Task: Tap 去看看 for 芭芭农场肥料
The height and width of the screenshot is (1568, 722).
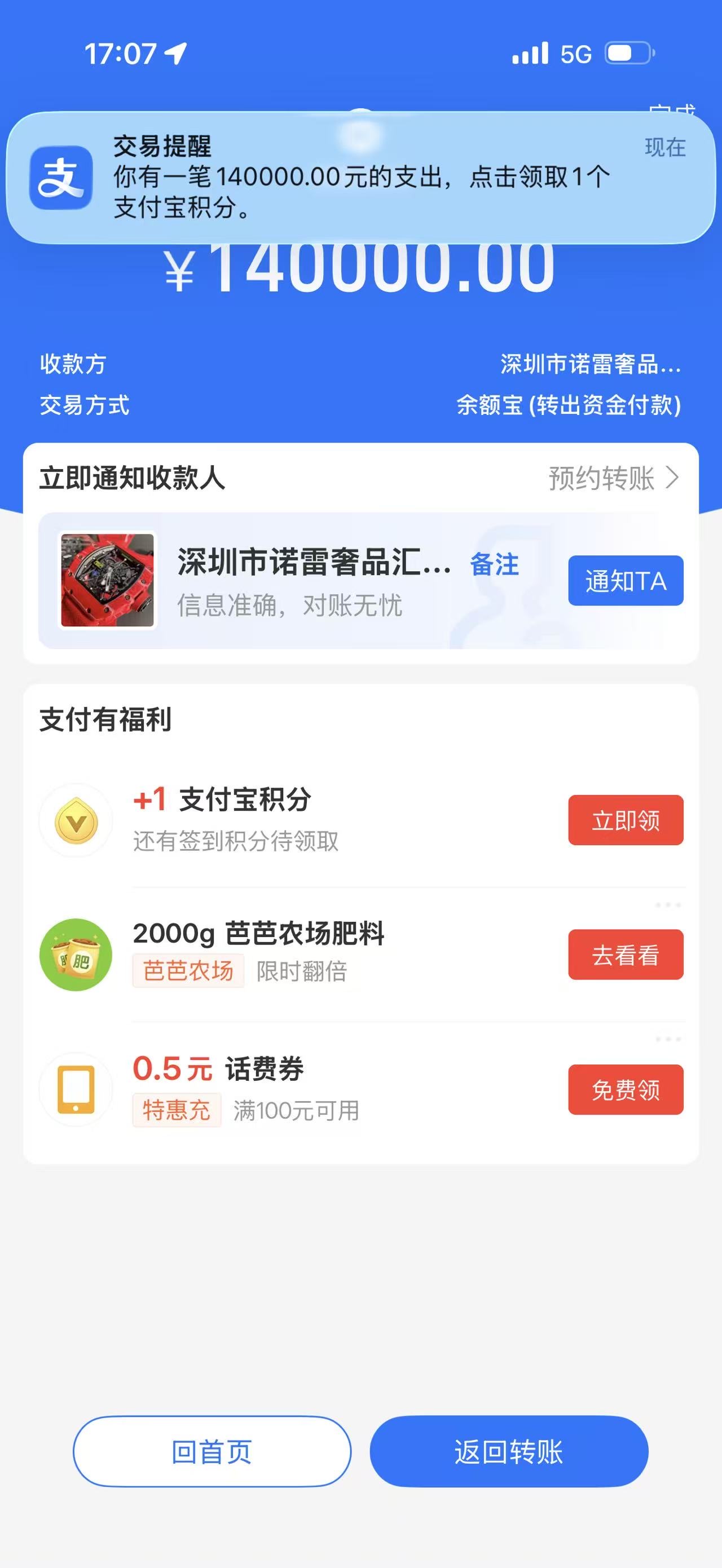Action: (625, 955)
